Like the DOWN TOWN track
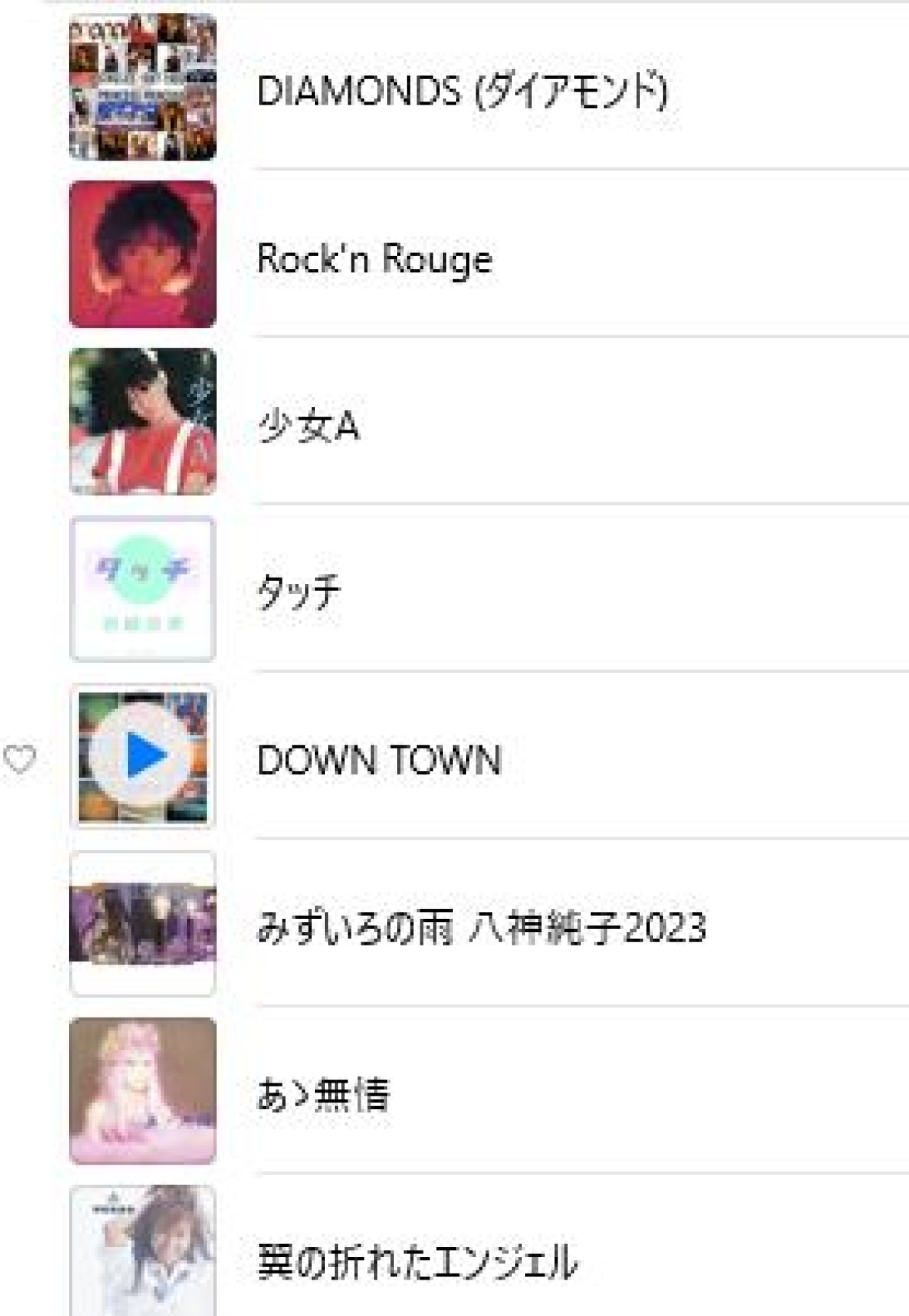 20,758
